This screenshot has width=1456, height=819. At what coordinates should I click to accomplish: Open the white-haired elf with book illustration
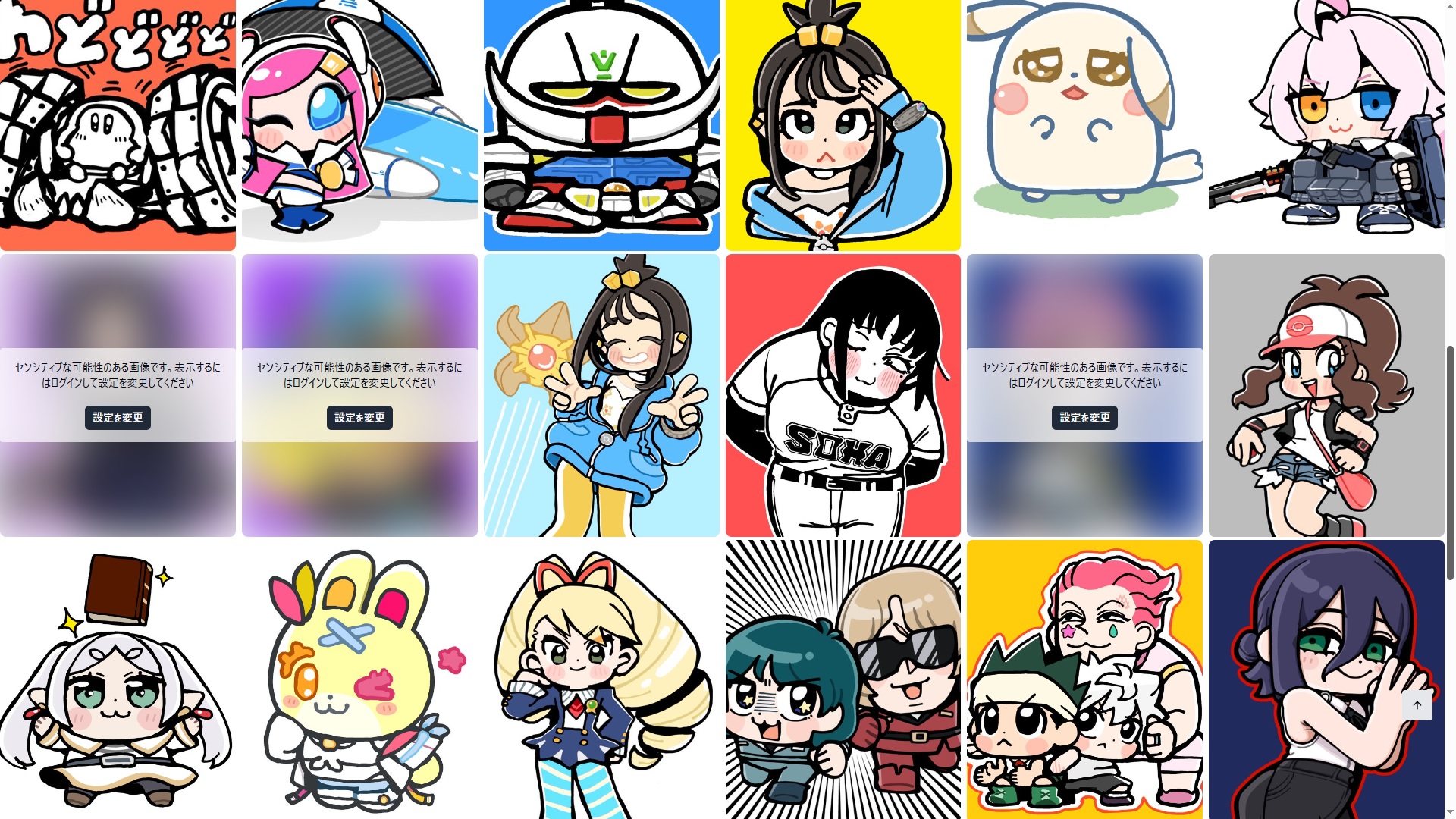click(118, 679)
